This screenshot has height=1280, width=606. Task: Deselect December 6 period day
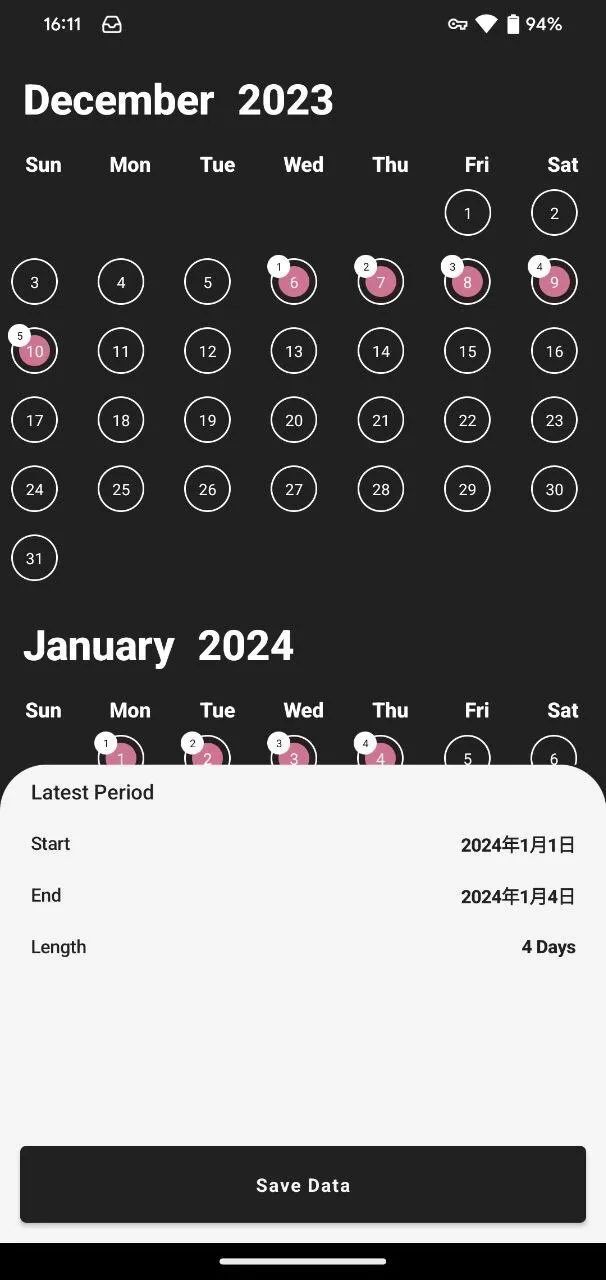(294, 282)
